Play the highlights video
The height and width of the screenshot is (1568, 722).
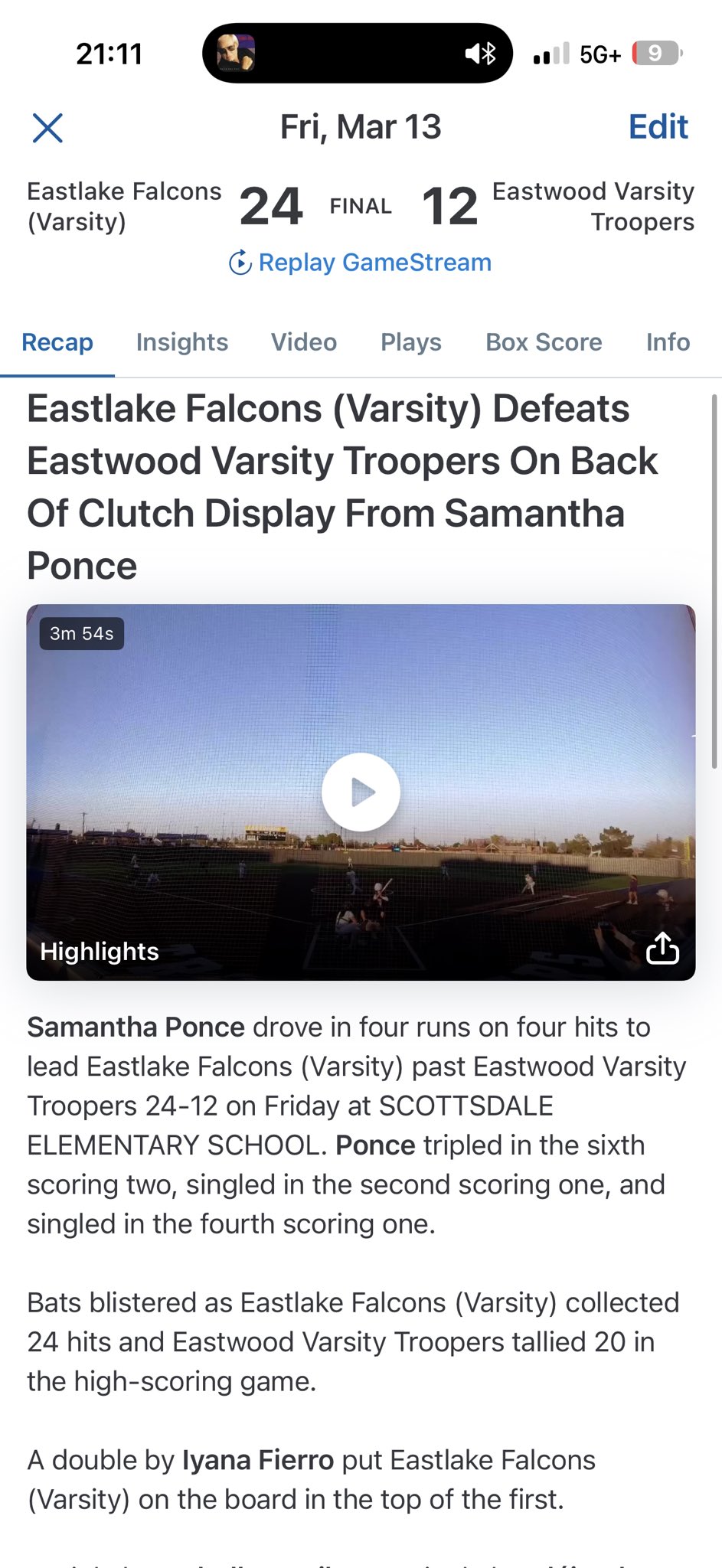click(361, 792)
